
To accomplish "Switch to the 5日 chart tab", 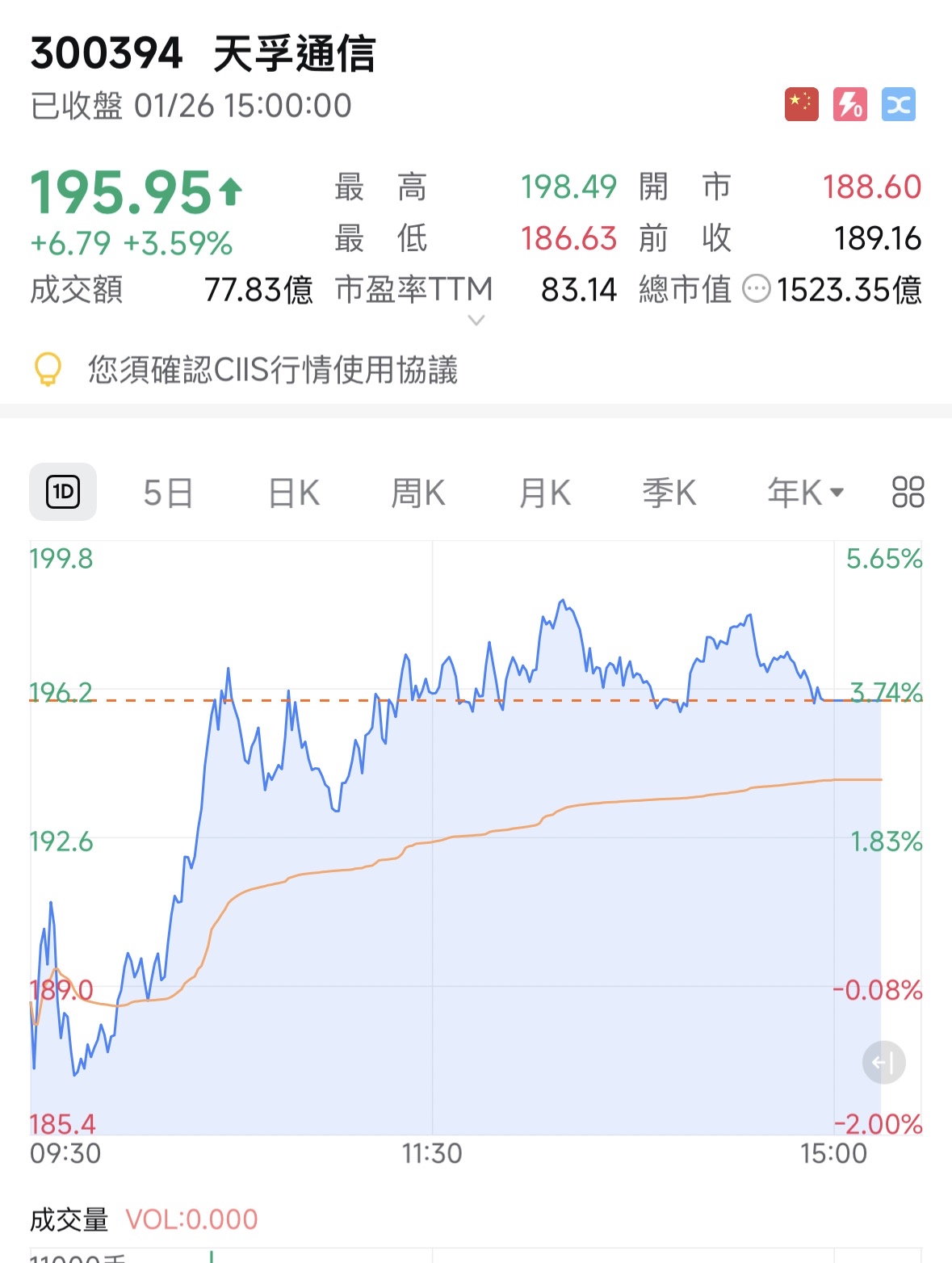I will [166, 493].
